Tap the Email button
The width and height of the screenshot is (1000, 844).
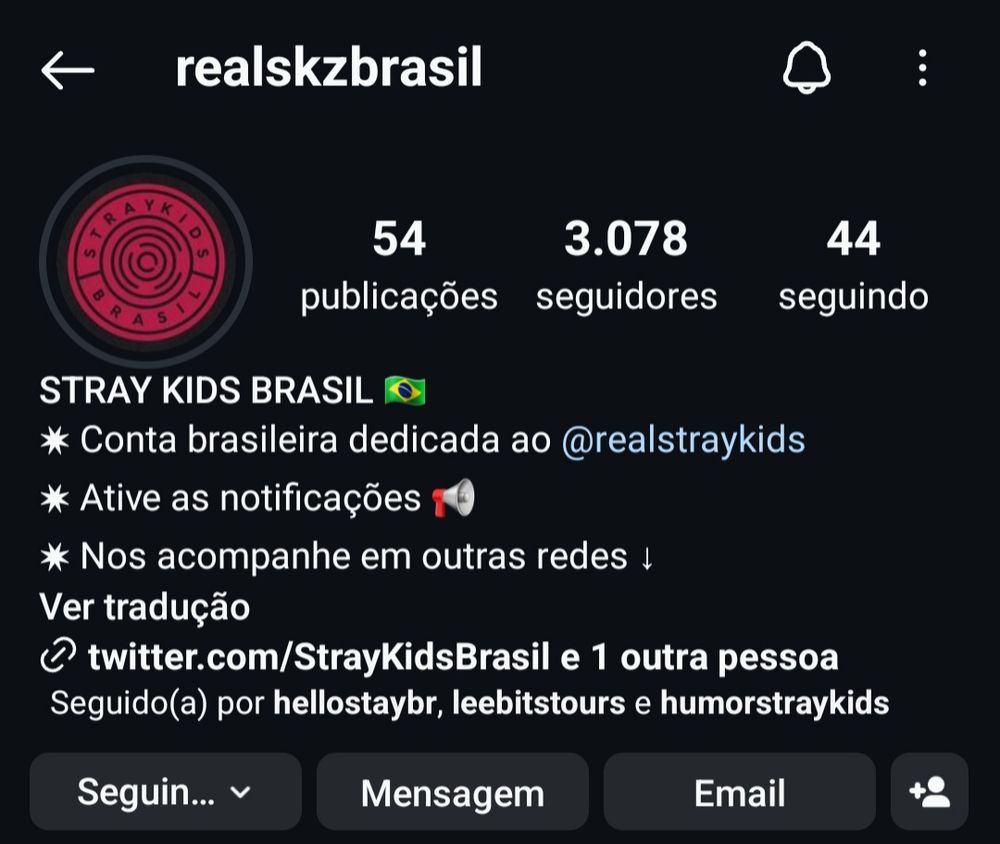[739, 793]
